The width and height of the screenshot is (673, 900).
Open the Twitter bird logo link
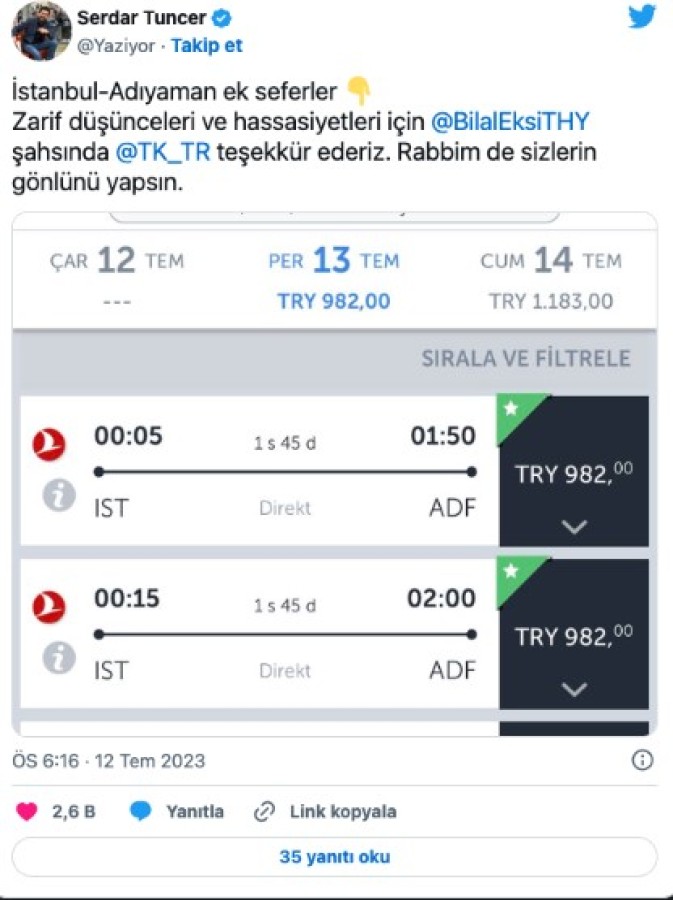click(641, 17)
